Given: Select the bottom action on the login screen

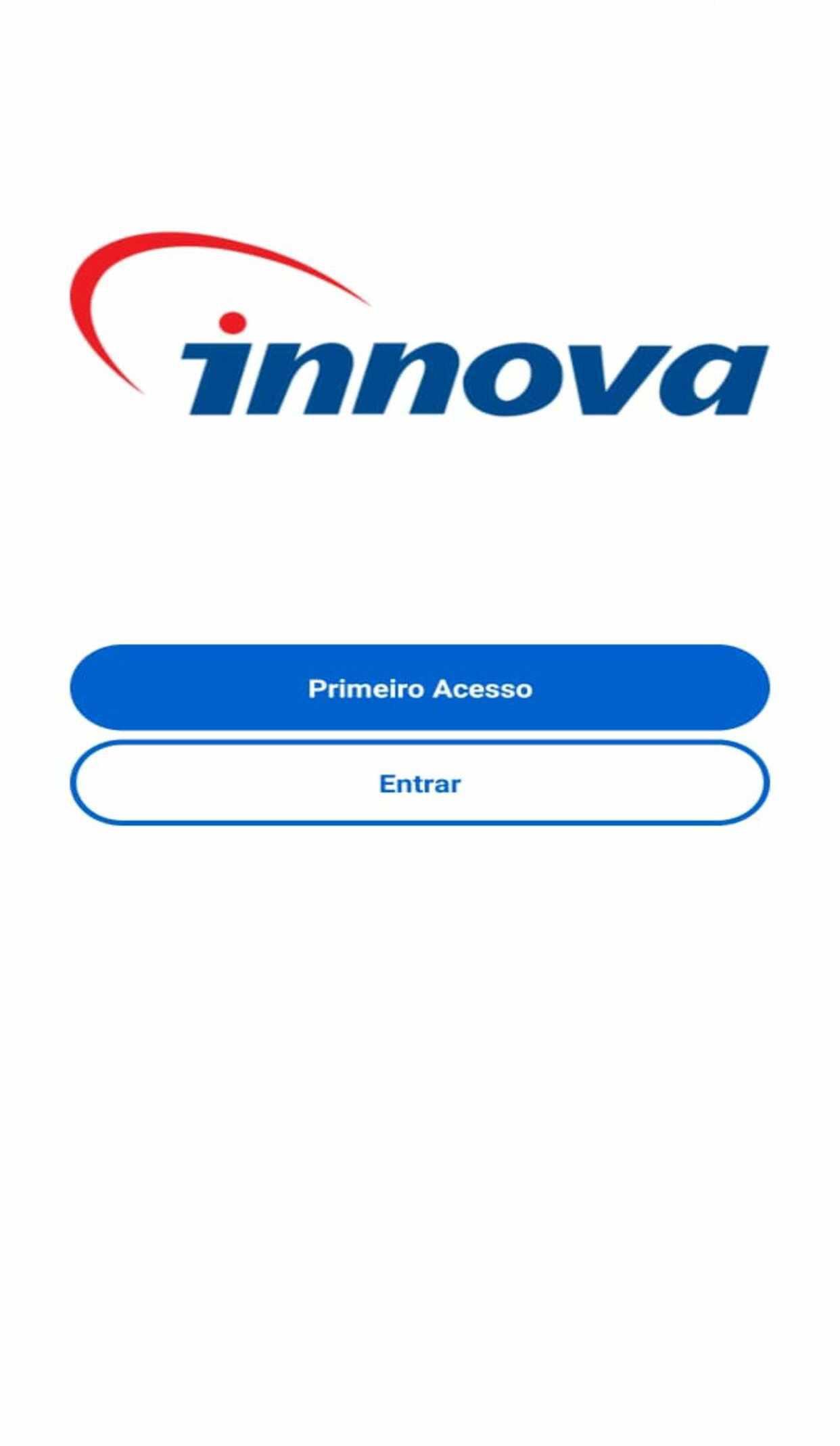Looking at the screenshot, I should click(419, 783).
